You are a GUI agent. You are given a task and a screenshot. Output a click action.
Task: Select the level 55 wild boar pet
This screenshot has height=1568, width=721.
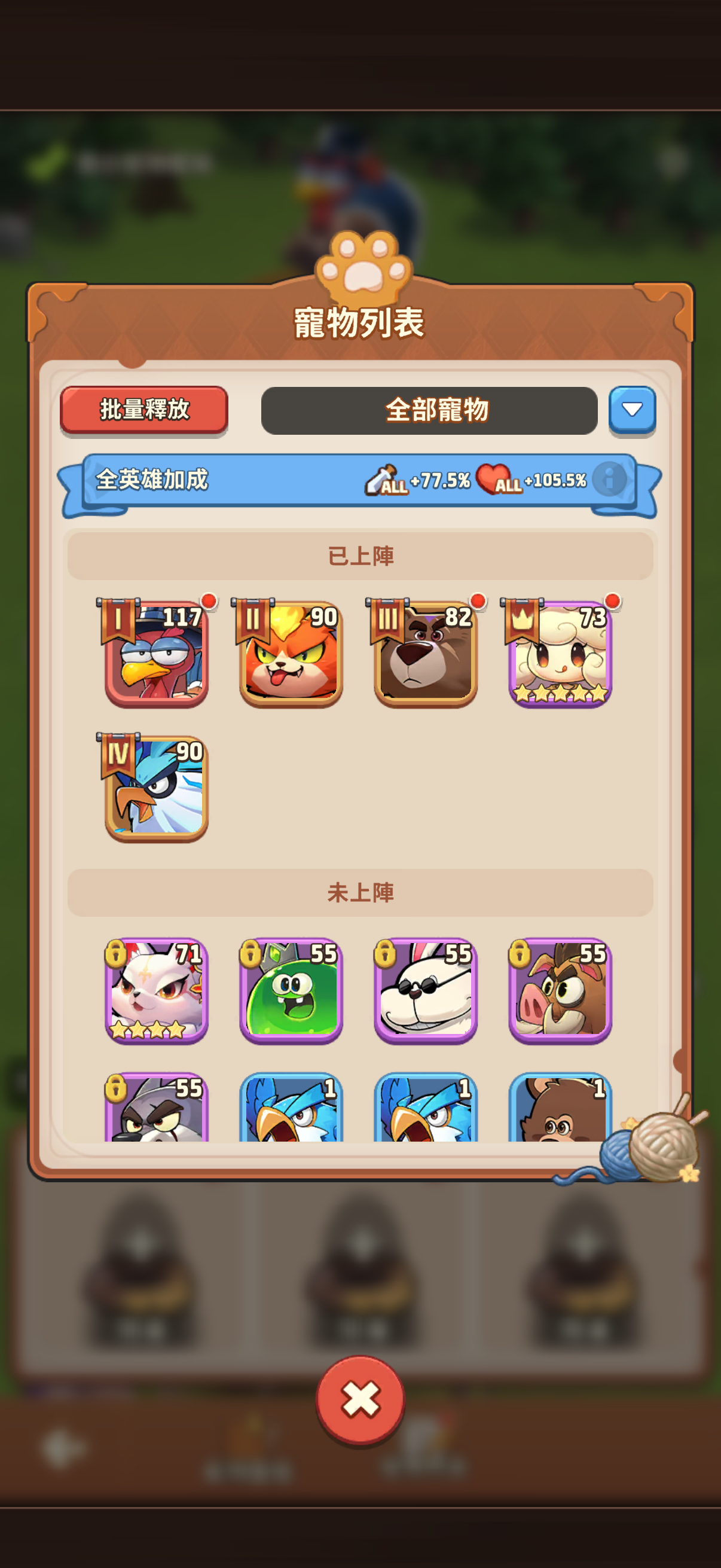pos(560,990)
